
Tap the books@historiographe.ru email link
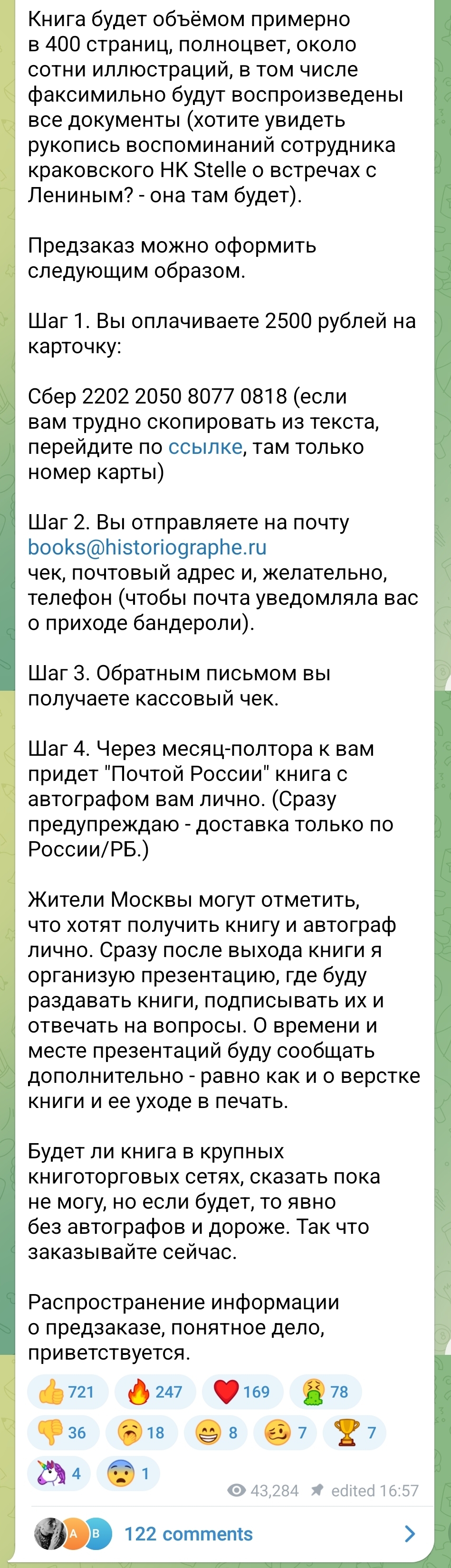pos(147,546)
